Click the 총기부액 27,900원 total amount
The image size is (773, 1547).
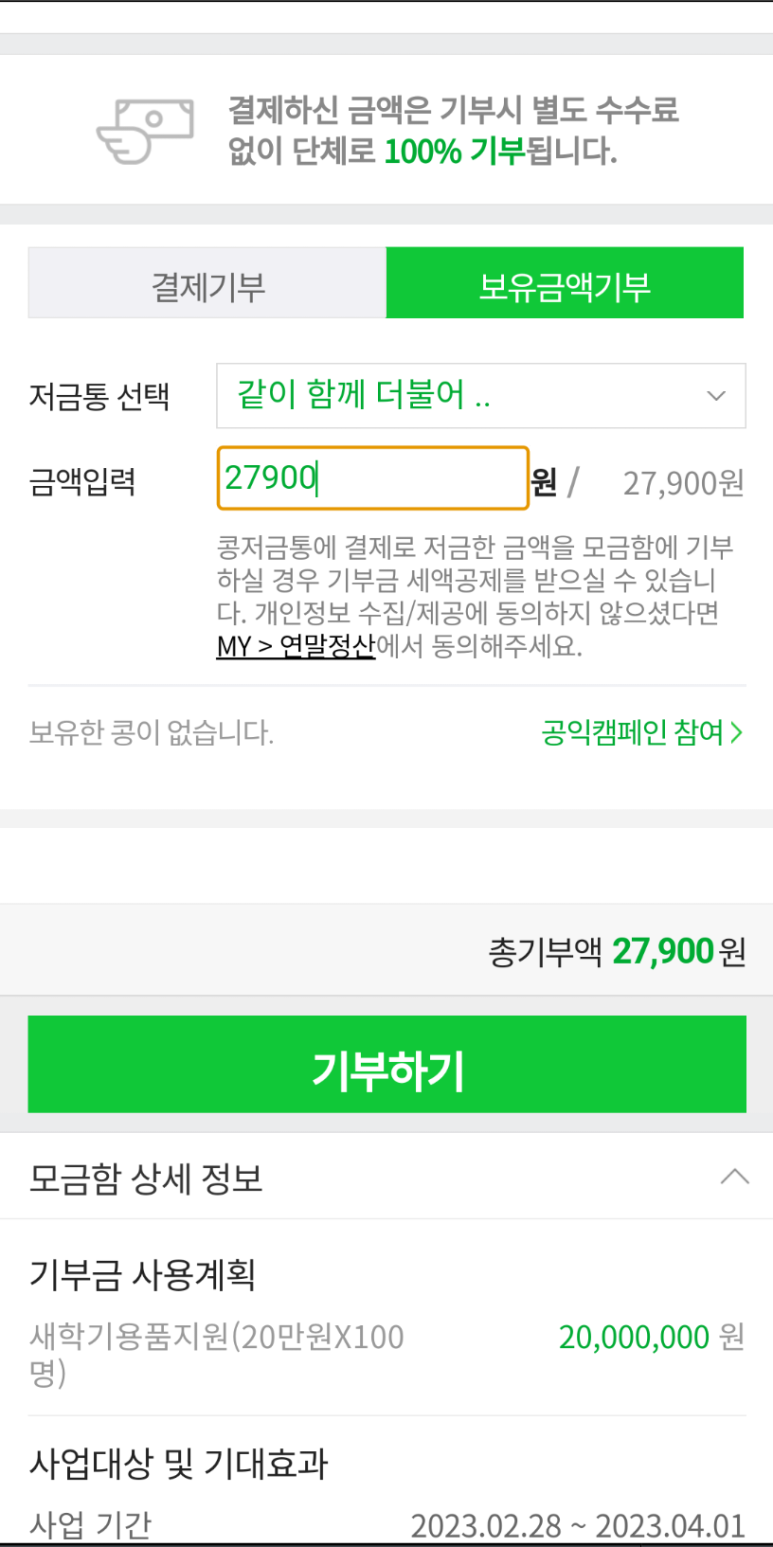coord(612,950)
